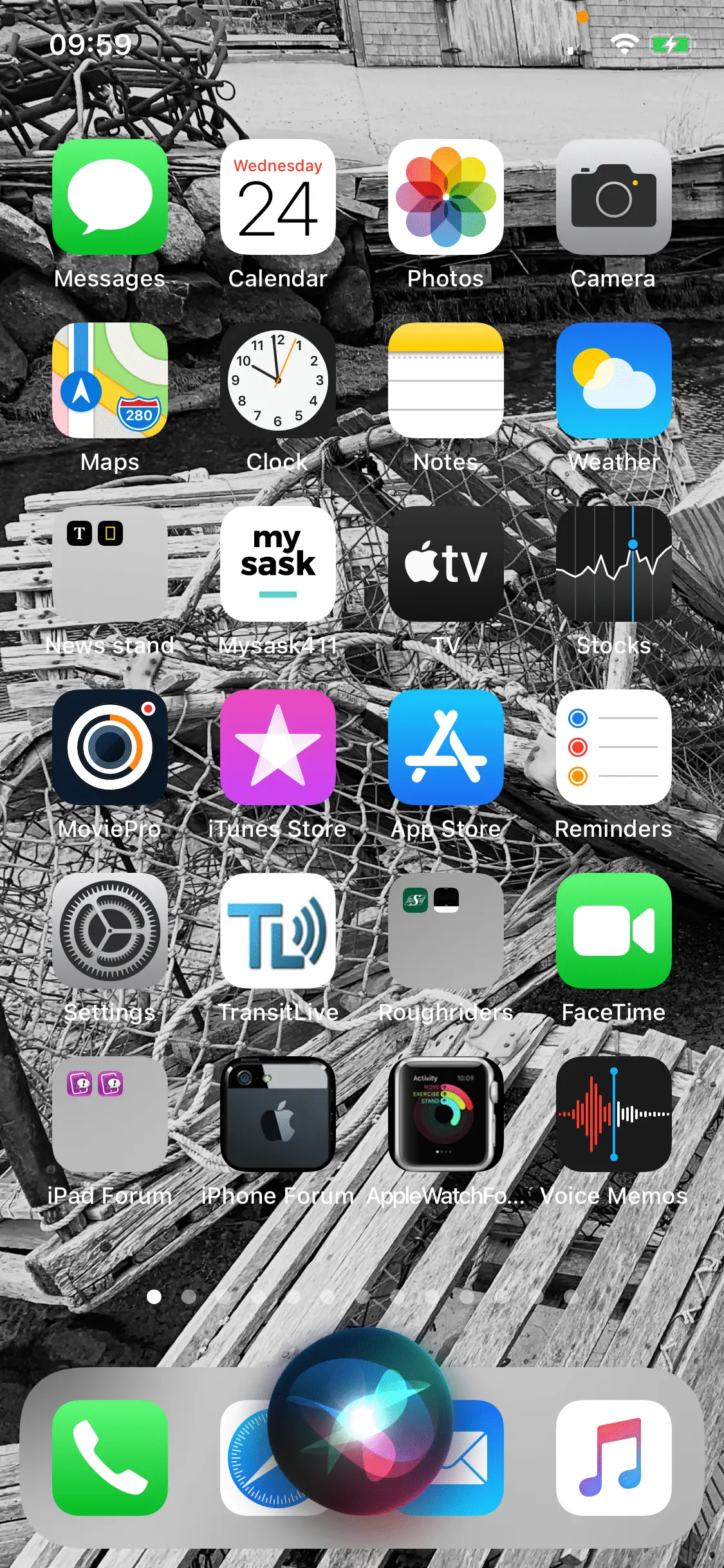Open Maps
Viewport: 724px width, 1568px height.
[110, 380]
